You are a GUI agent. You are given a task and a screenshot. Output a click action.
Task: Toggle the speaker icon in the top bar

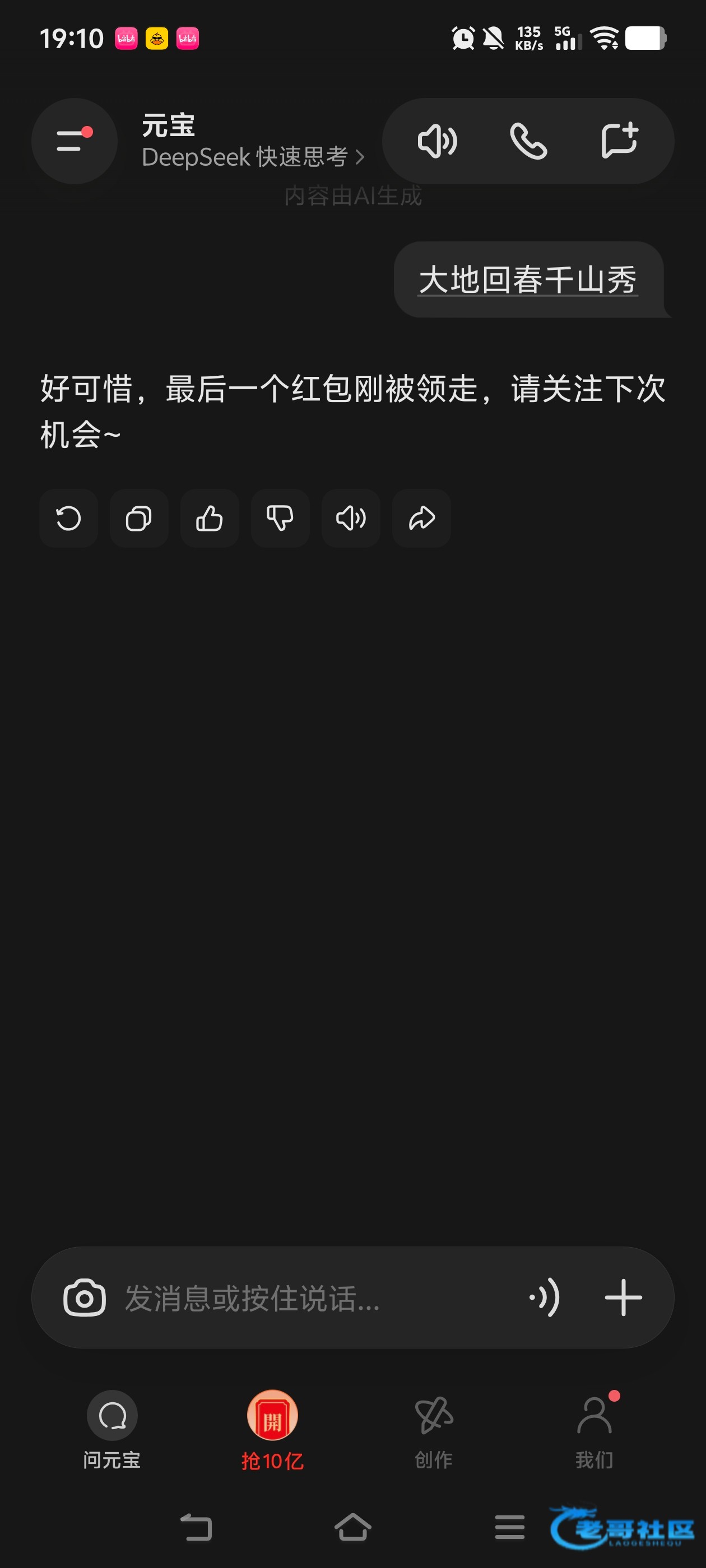pyautogui.click(x=436, y=141)
